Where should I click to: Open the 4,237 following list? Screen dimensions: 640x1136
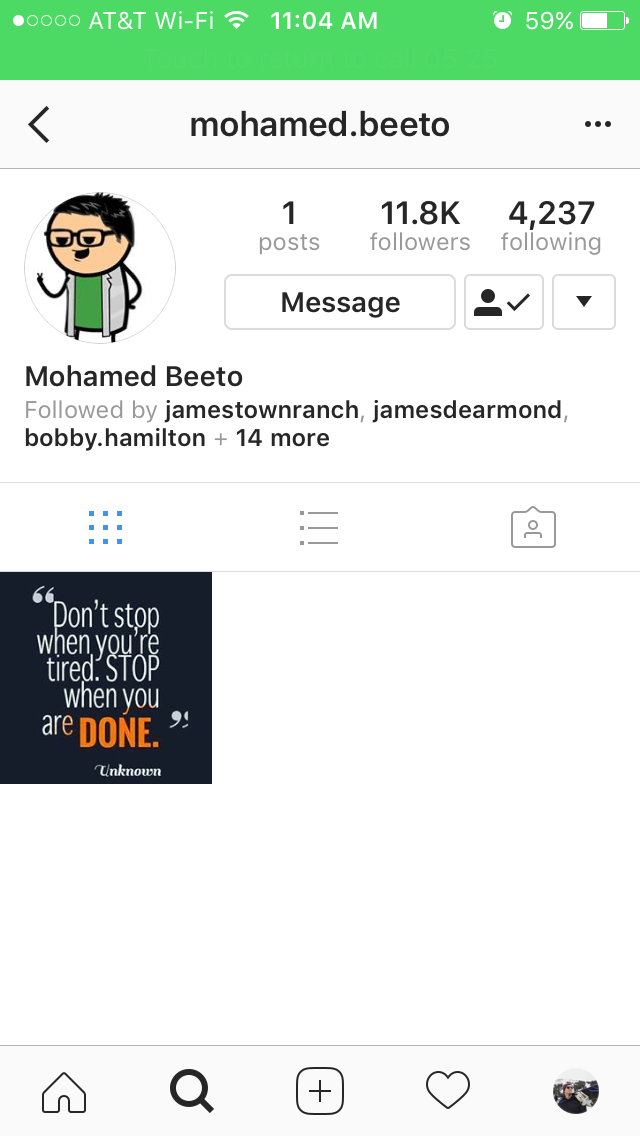[551, 226]
